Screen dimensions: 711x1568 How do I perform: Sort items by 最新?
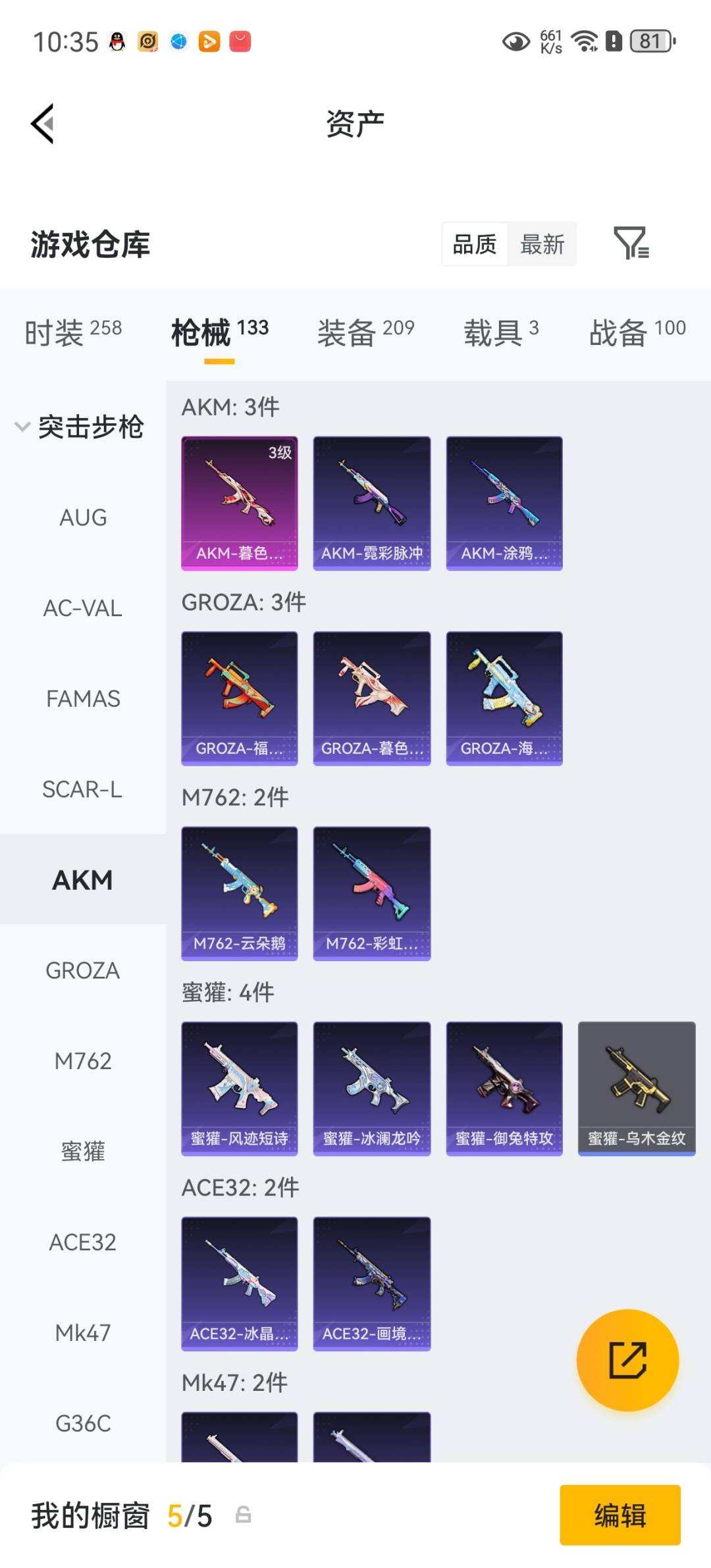coord(542,244)
